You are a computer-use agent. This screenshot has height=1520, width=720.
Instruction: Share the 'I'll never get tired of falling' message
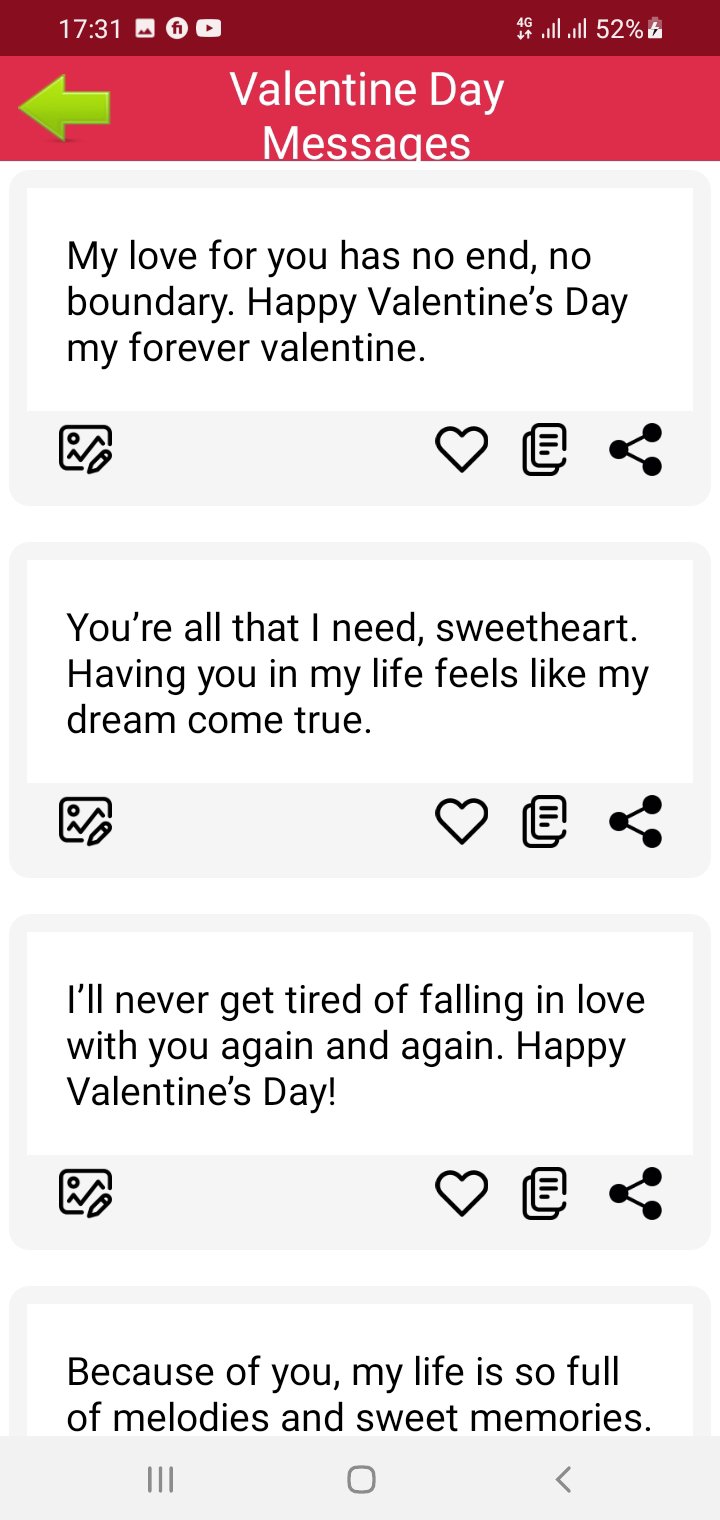(x=636, y=1193)
